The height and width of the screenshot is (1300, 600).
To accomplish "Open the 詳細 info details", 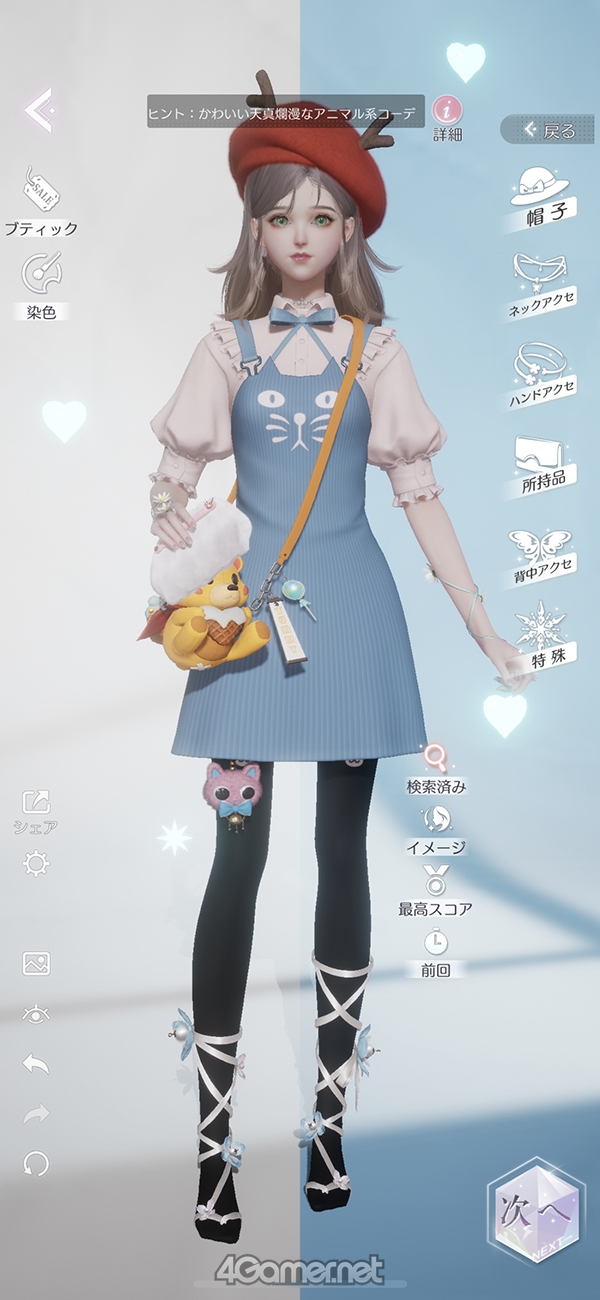I will pyautogui.click(x=449, y=118).
